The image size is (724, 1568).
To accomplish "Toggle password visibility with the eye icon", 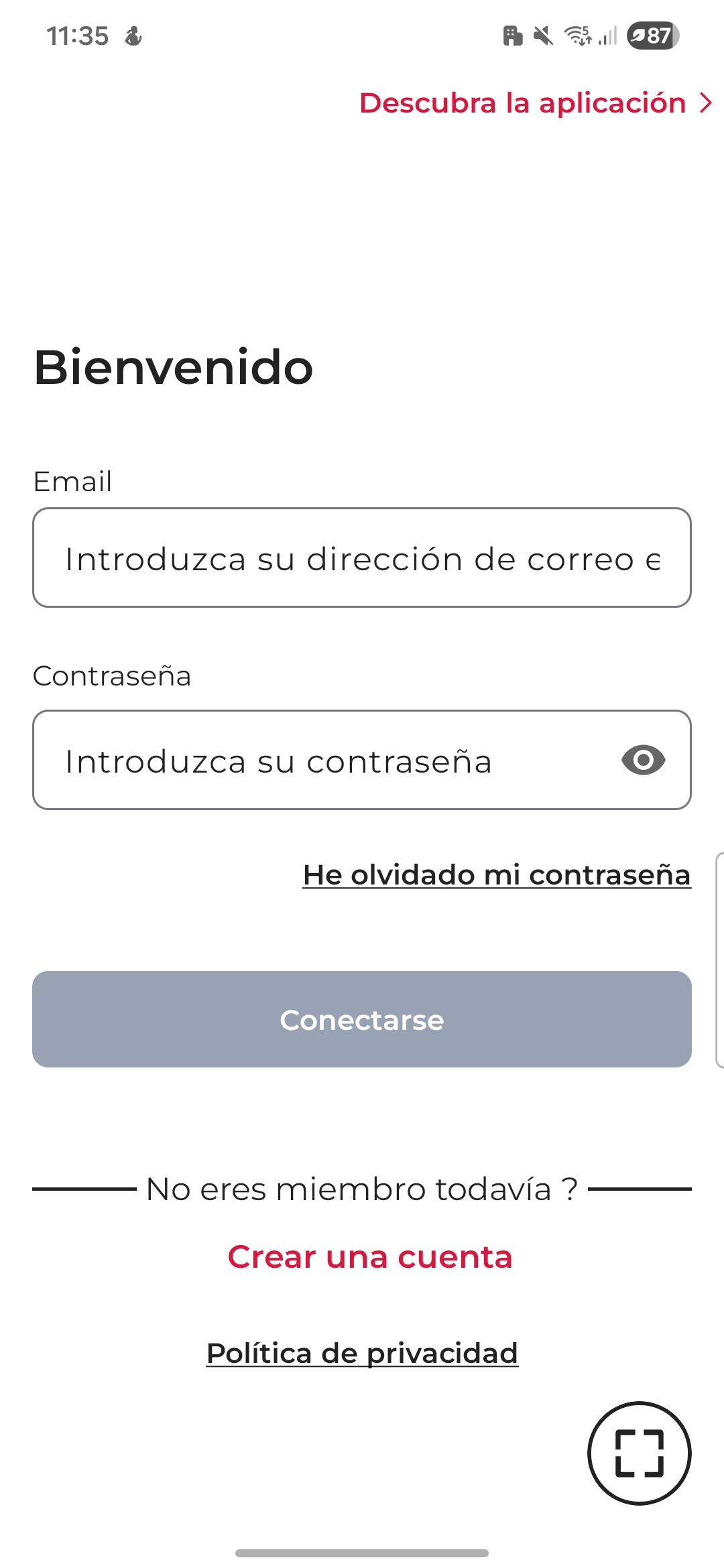I will 644,760.
